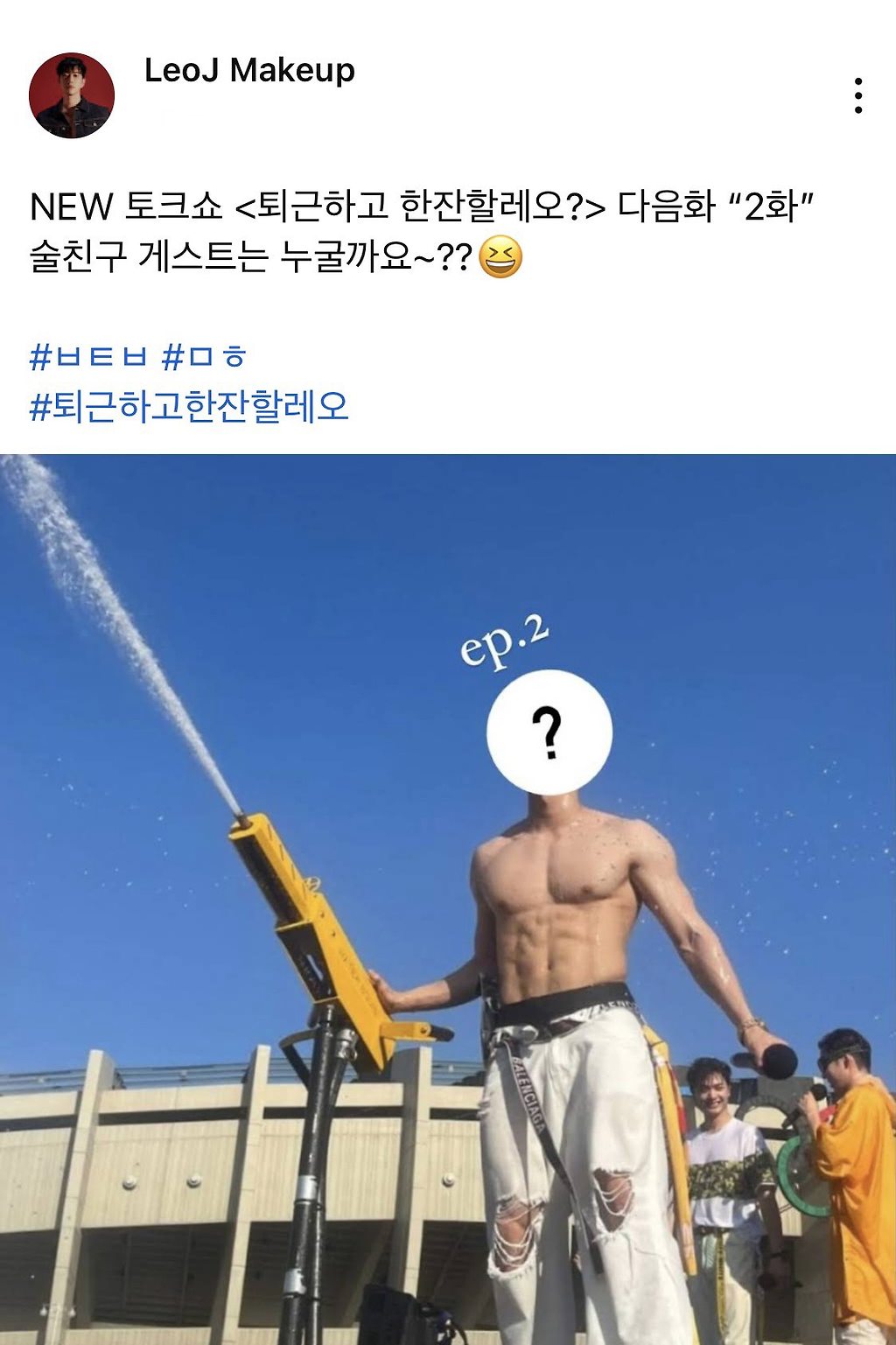This screenshot has height=1345, width=896.
Task: Open the ep.2 guest teaser photo
Action: pos(448,900)
